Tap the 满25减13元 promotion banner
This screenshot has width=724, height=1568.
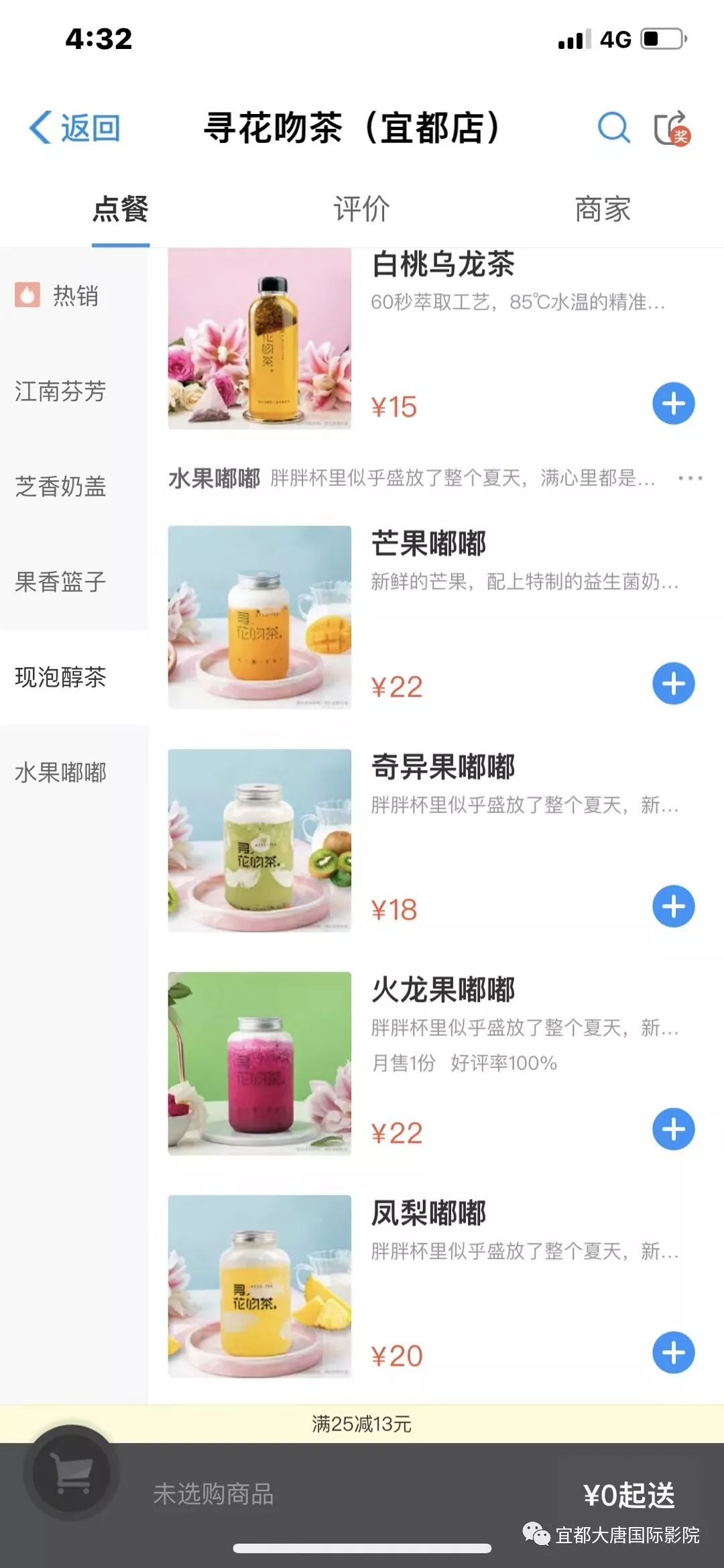(x=361, y=1424)
